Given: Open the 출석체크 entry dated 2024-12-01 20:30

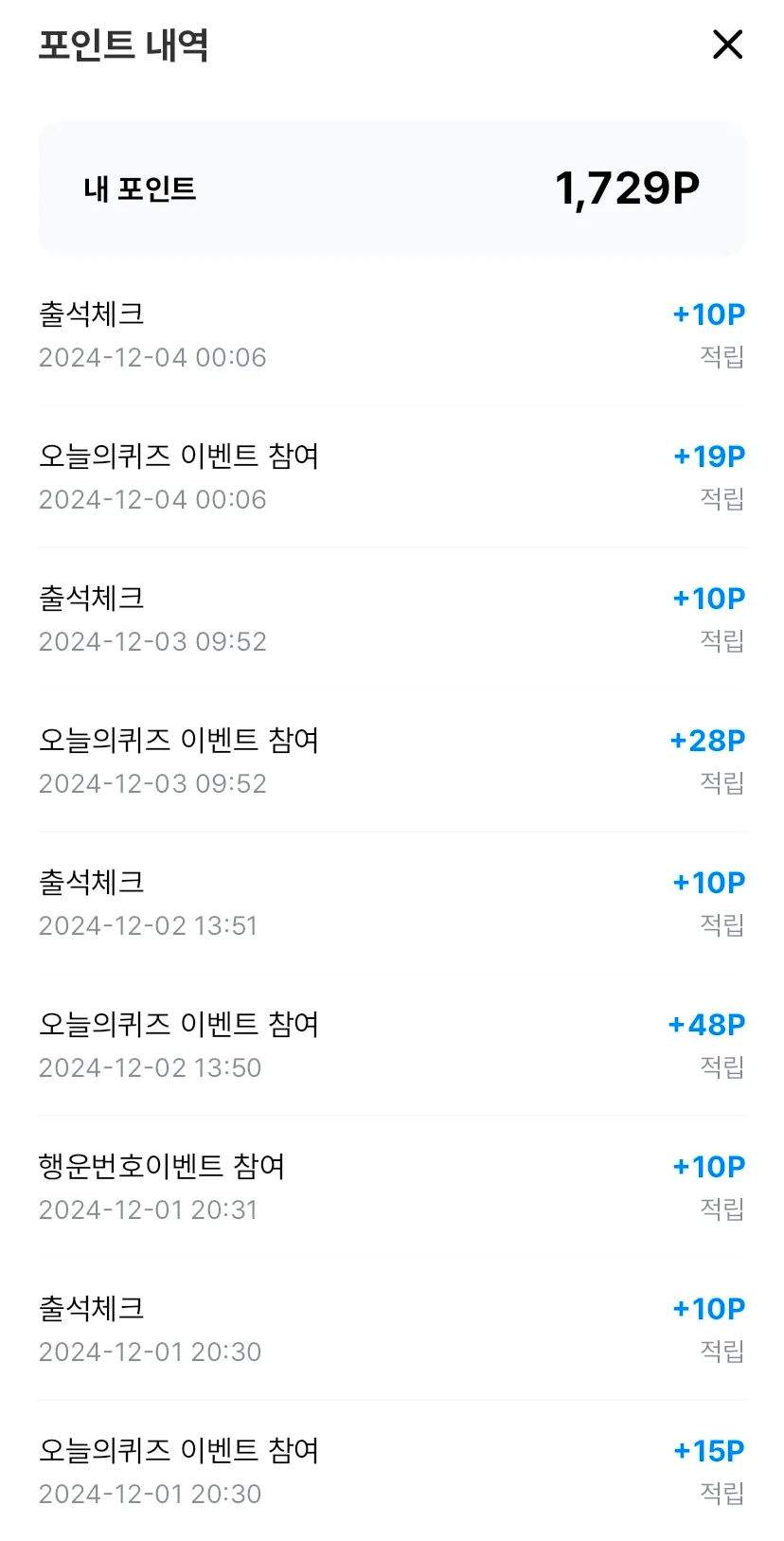Looking at the screenshot, I should point(91,1308).
